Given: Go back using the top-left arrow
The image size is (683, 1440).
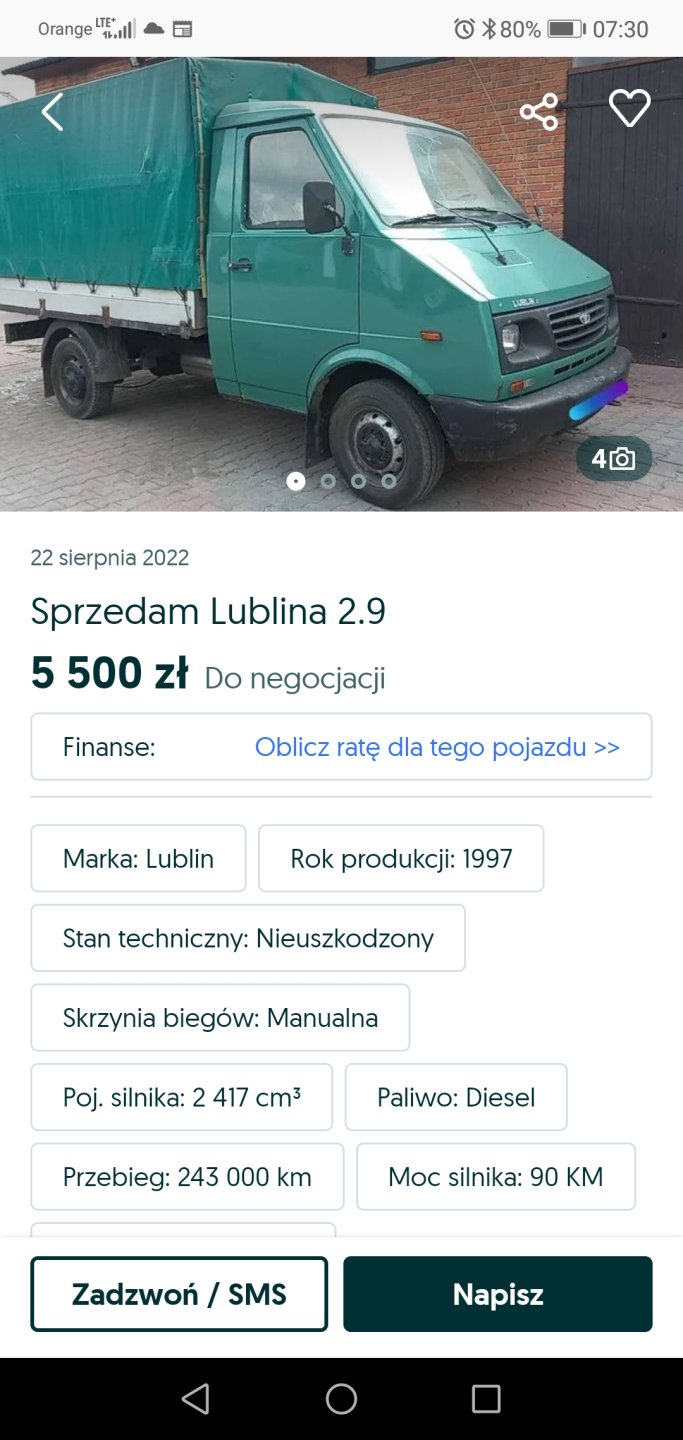Looking at the screenshot, I should pyautogui.click(x=52, y=112).
